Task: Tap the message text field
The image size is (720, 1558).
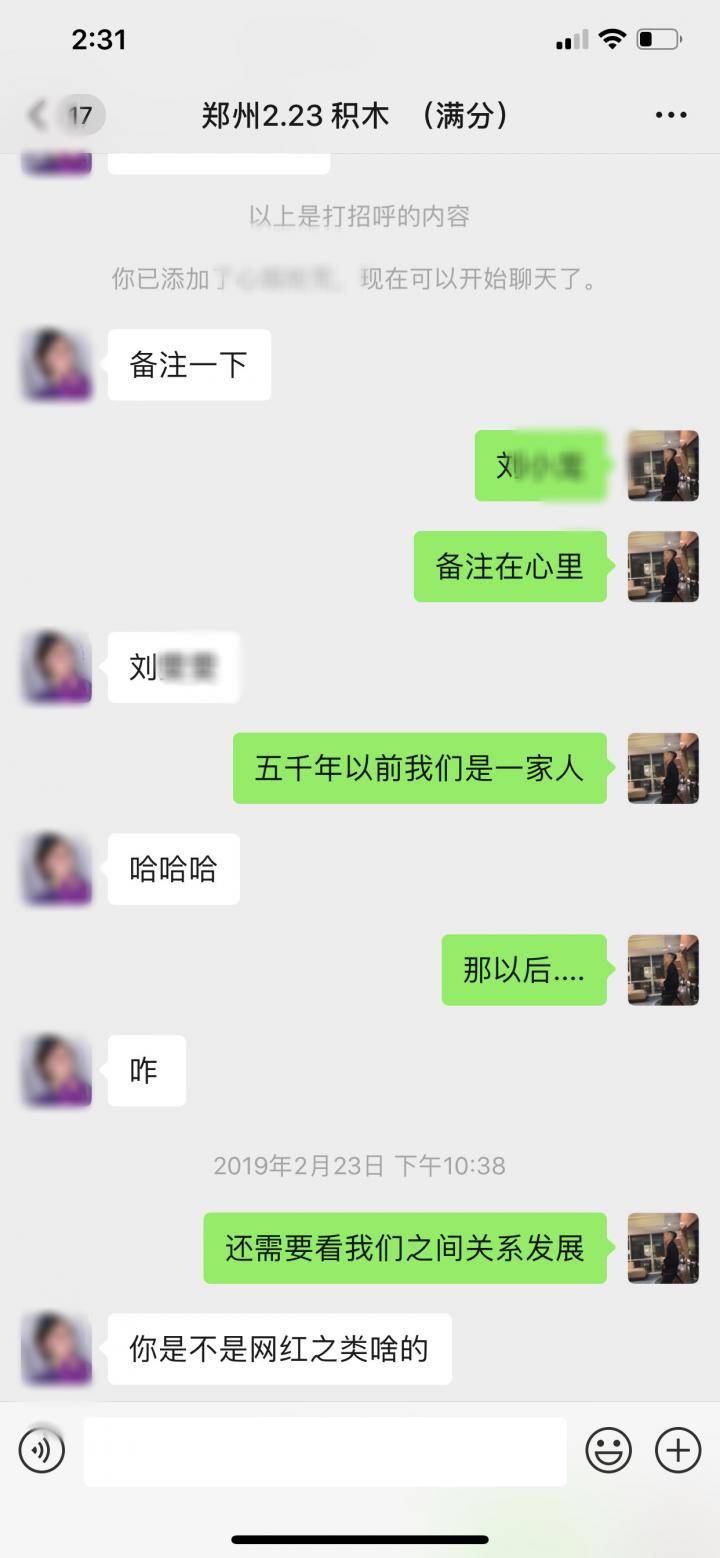Action: (325, 1450)
